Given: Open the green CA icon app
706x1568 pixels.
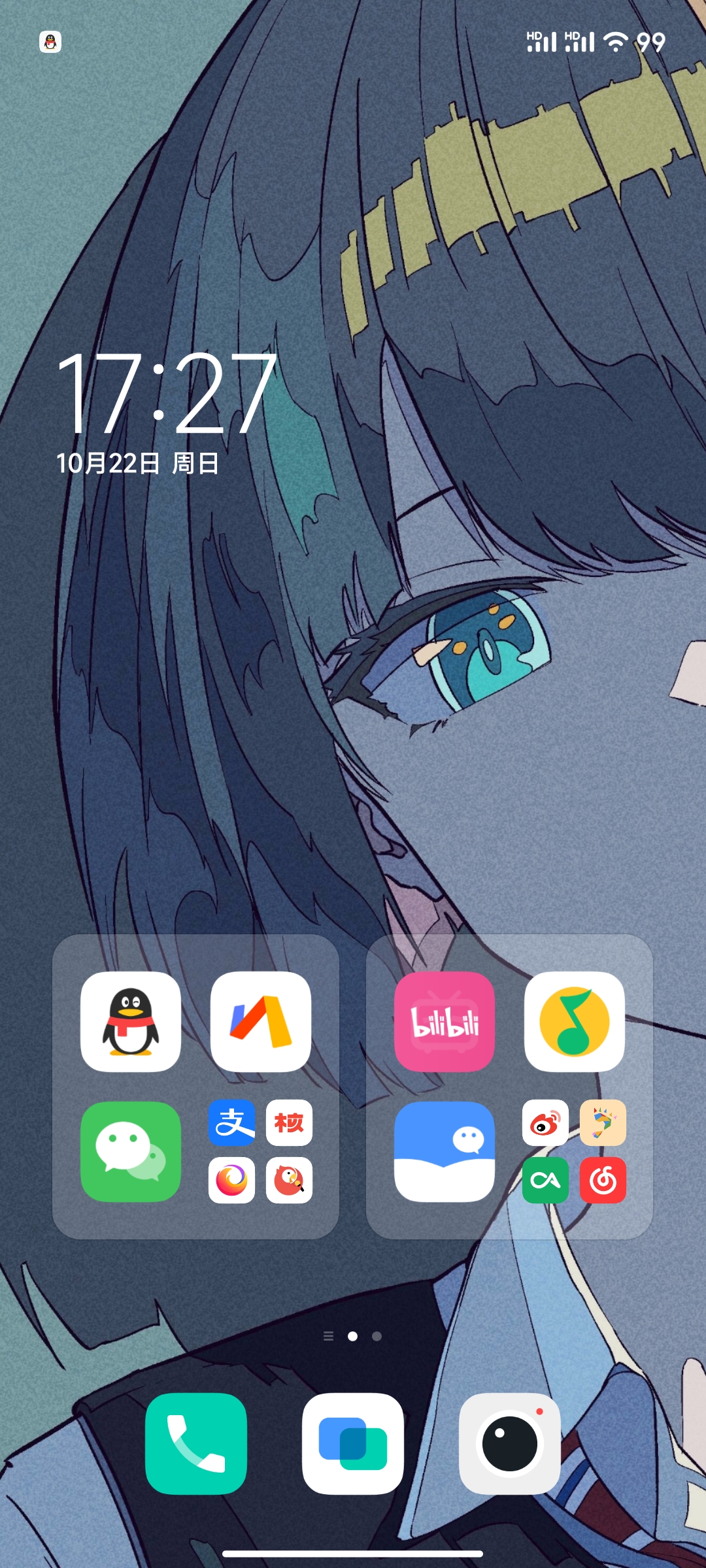Looking at the screenshot, I should point(545,1180).
